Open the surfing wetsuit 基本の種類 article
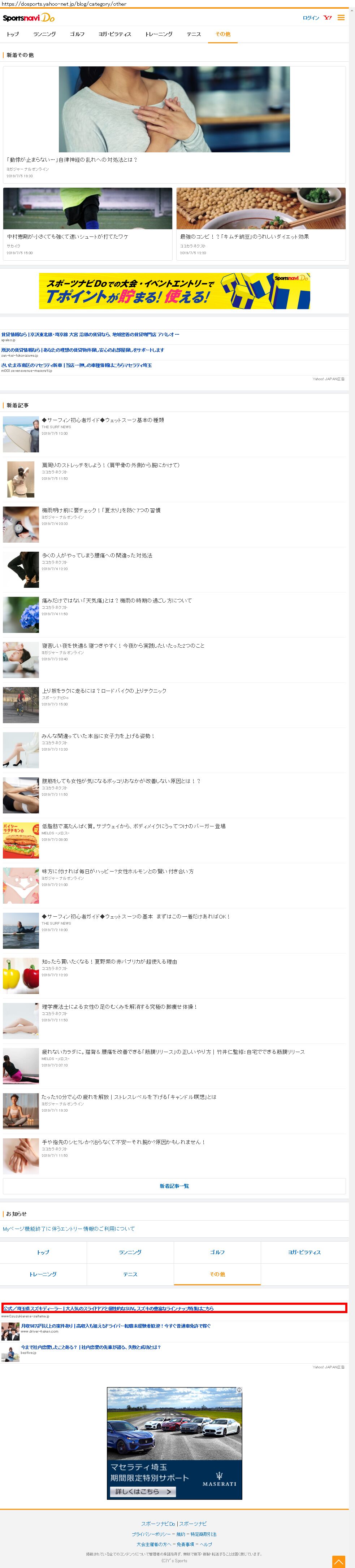 click(102, 420)
